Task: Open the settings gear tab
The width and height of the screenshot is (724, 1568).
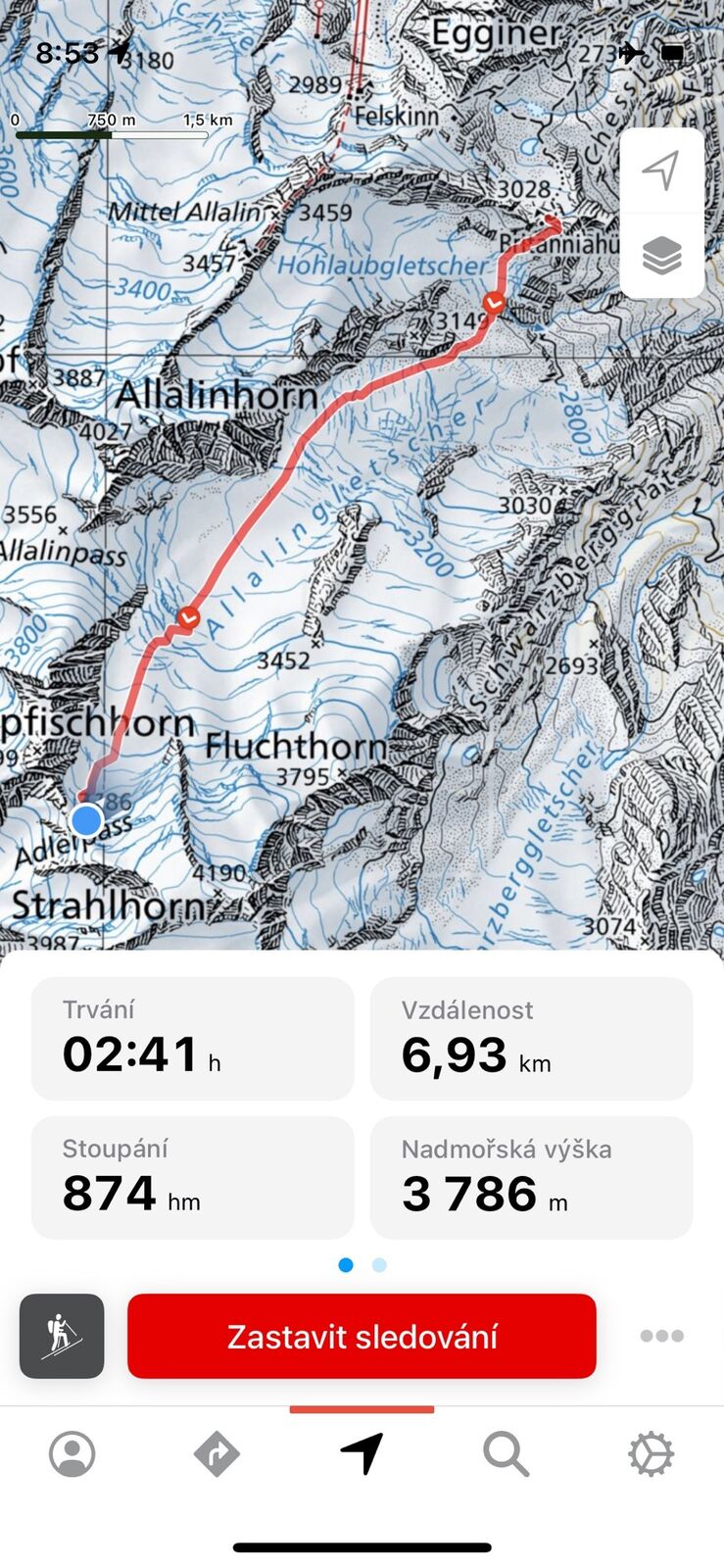Action: coord(651,1454)
